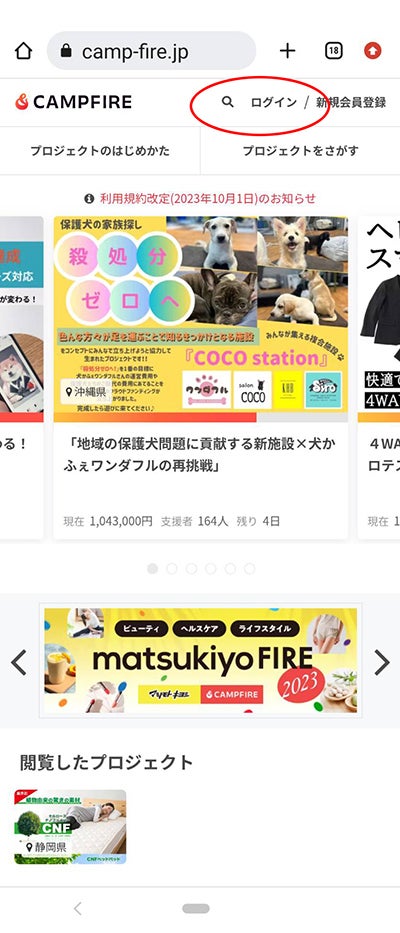Open 新規会員登録 sign-up
Screen dimensions: 400x933
point(351,102)
